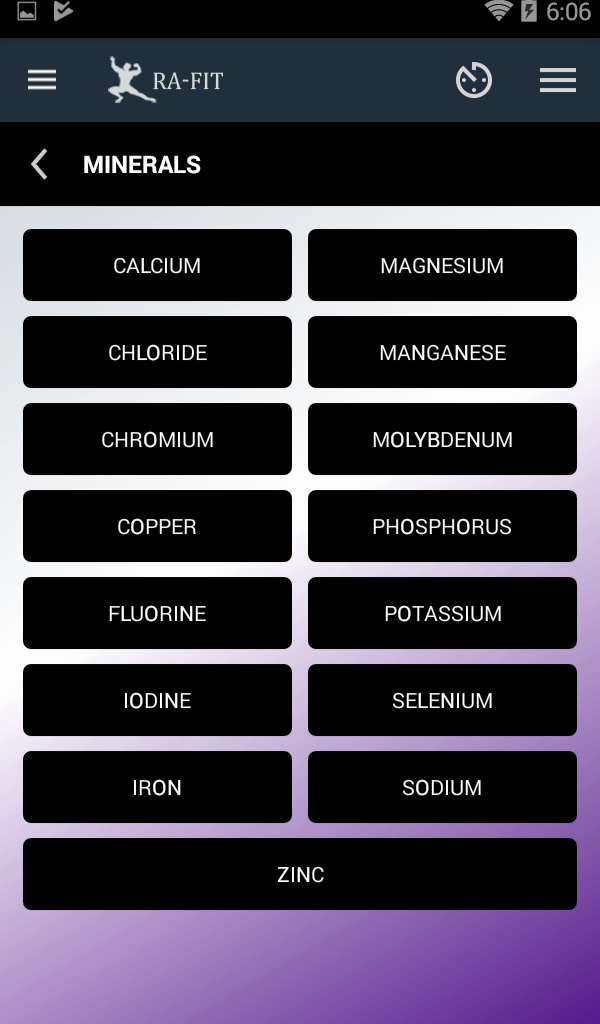Screen dimensions: 600x1024
Task: Open Fluorine details
Action: 157,613
